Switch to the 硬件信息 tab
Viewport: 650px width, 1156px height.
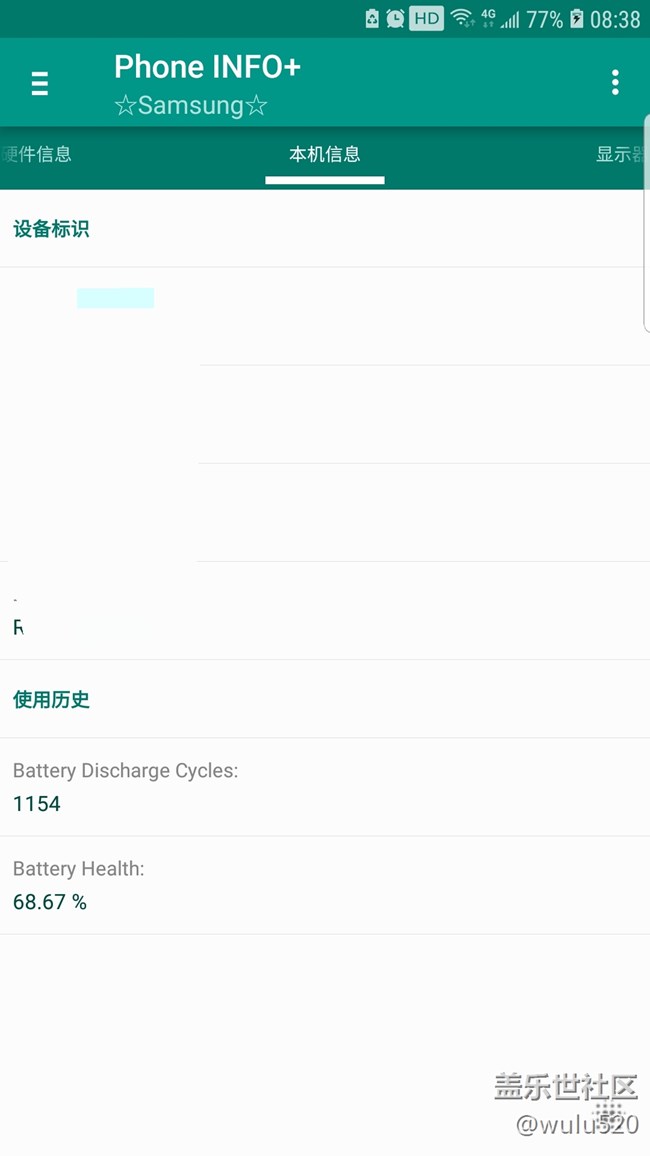click(38, 155)
